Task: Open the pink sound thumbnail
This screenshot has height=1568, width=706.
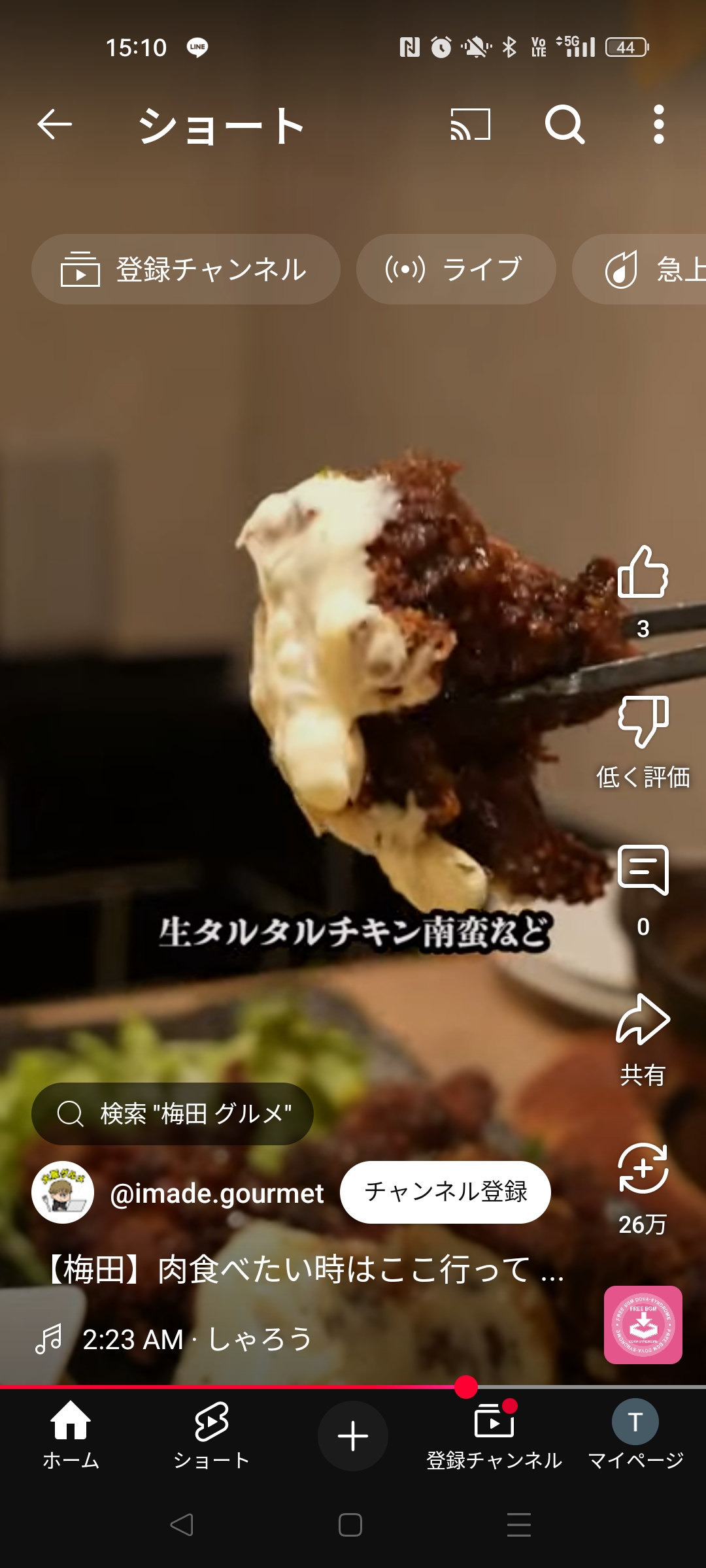Action: pos(643,1325)
